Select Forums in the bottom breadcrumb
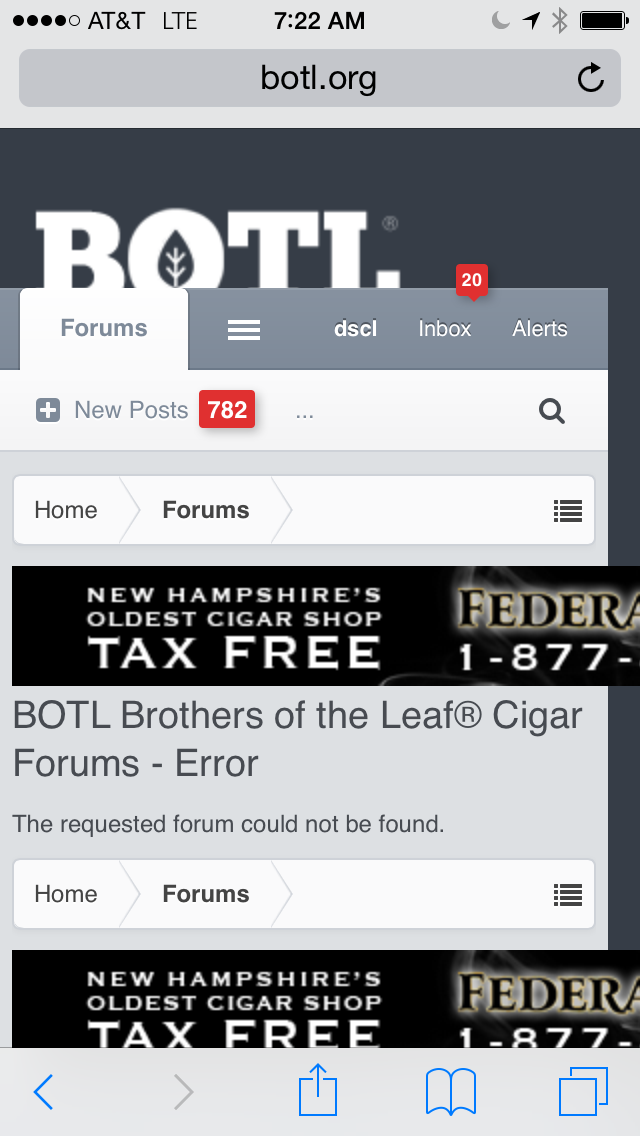Image resolution: width=640 pixels, height=1136 pixels. click(206, 894)
